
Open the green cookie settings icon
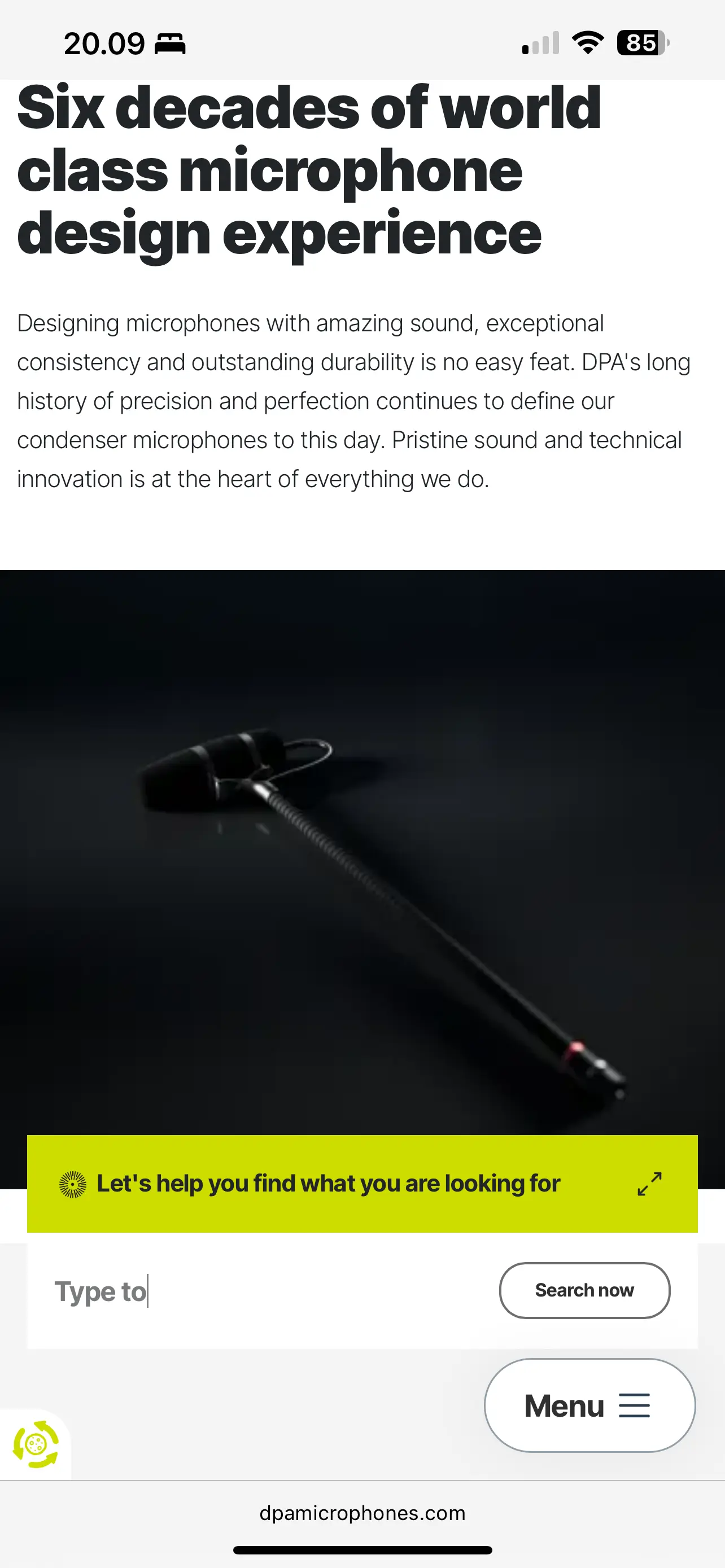pyautogui.click(x=36, y=1444)
